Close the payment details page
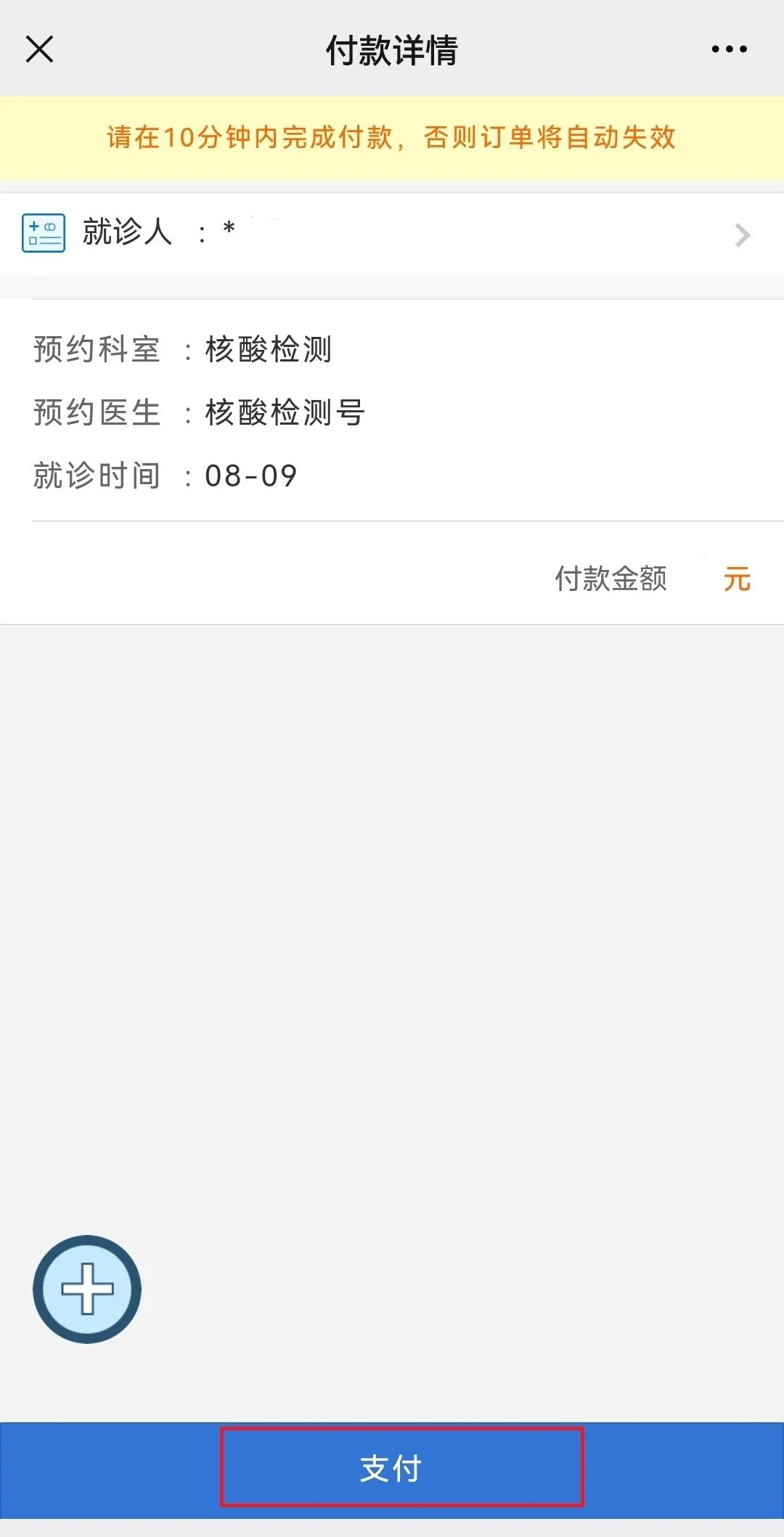 click(39, 49)
